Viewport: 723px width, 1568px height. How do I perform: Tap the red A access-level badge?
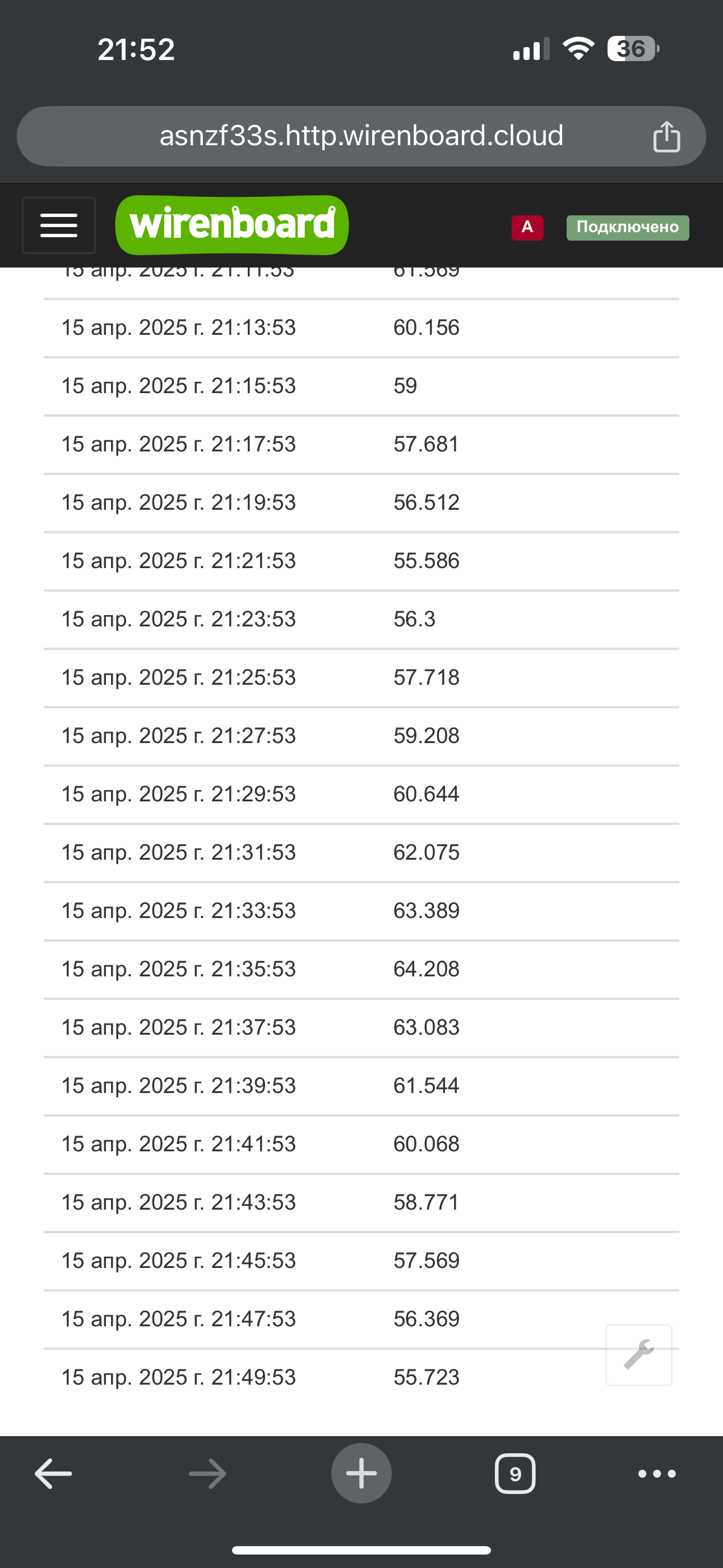527,228
